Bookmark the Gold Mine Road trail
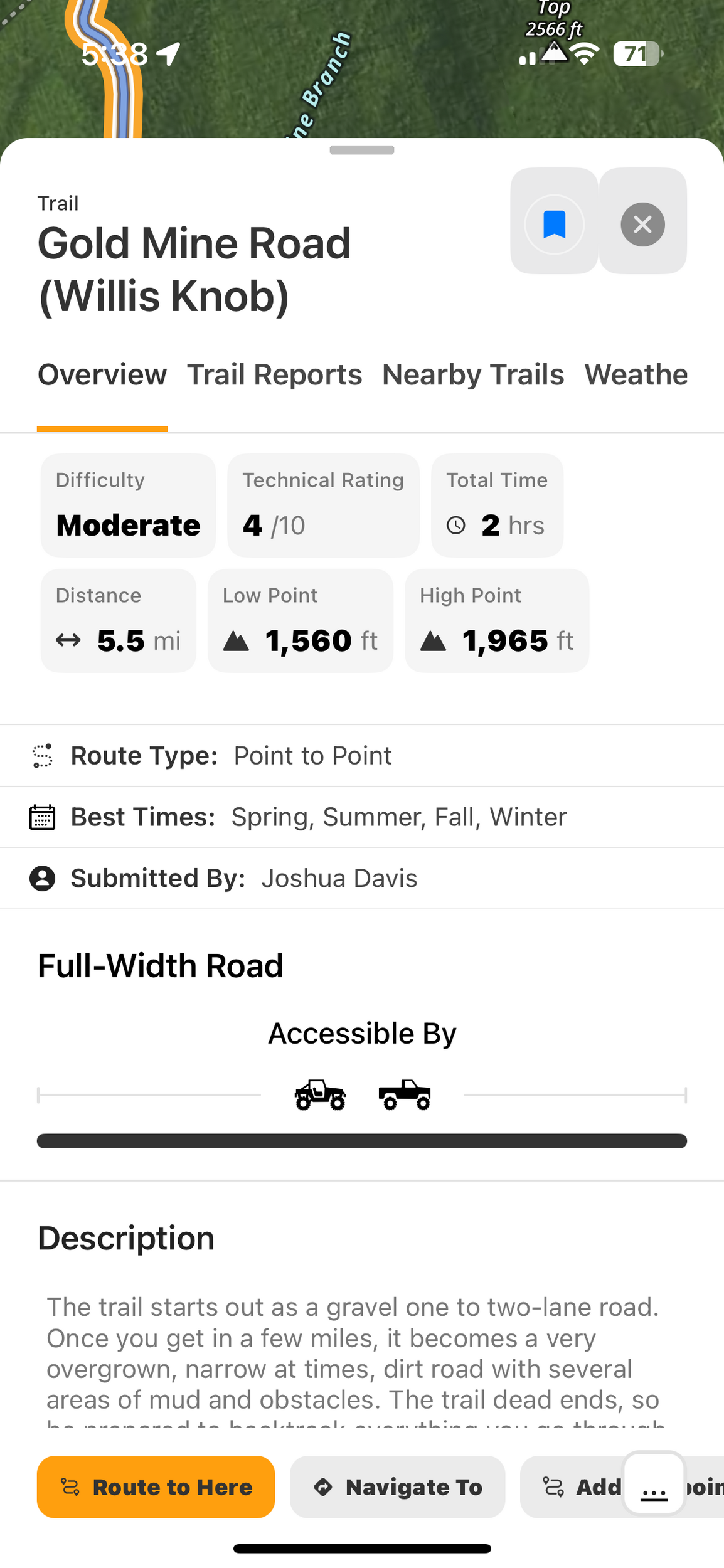 (x=554, y=224)
